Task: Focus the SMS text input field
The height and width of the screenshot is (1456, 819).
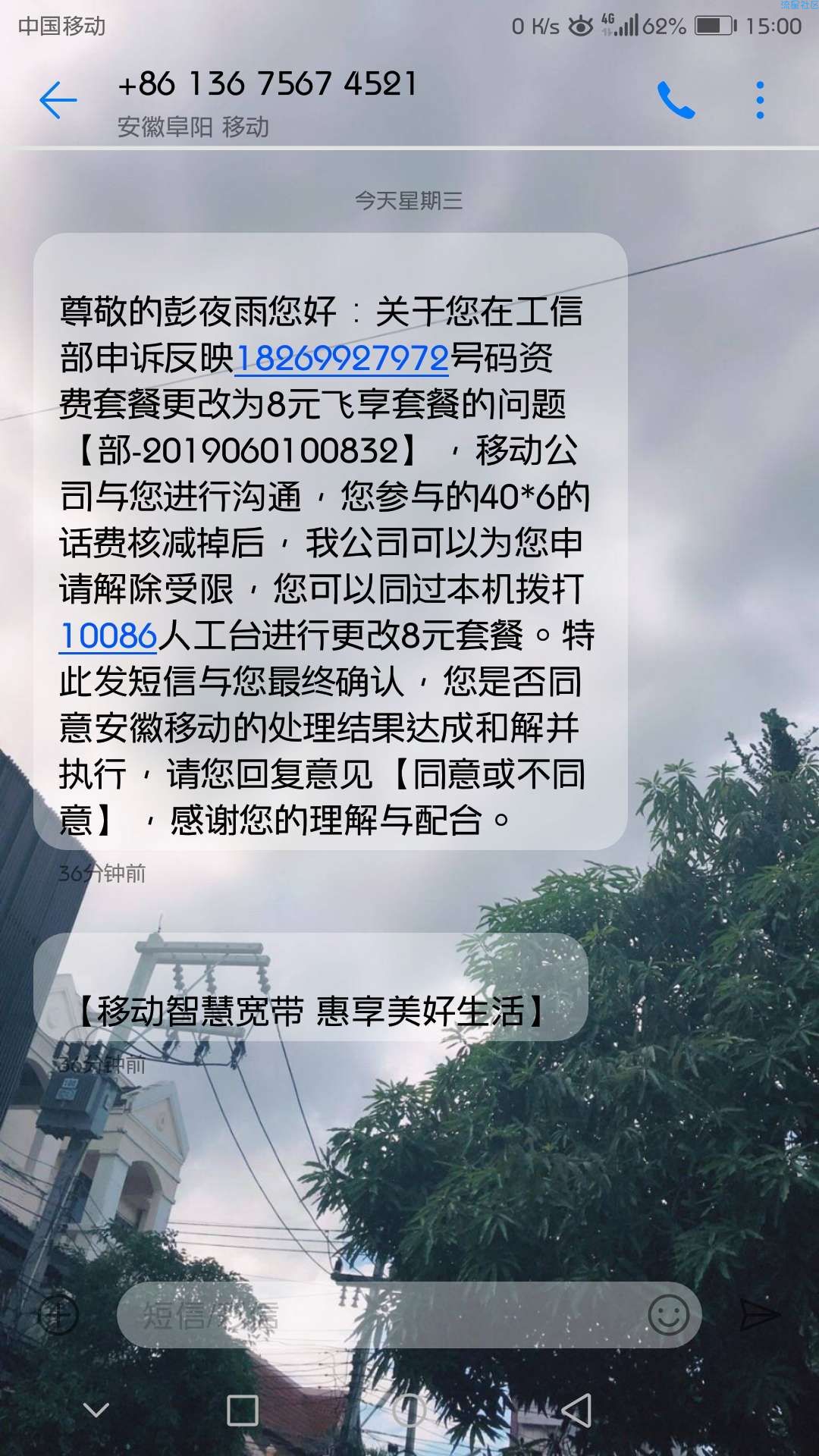Action: click(x=379, y=1315)
